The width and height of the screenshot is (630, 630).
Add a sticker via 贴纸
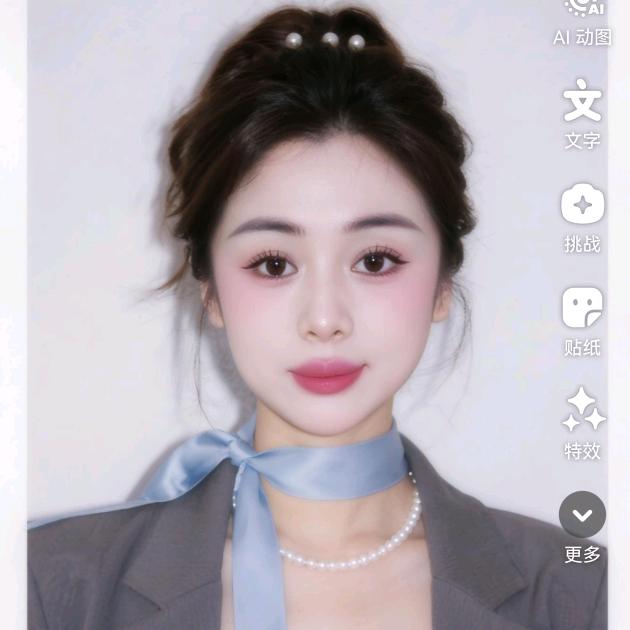click(x=582, y=322)
